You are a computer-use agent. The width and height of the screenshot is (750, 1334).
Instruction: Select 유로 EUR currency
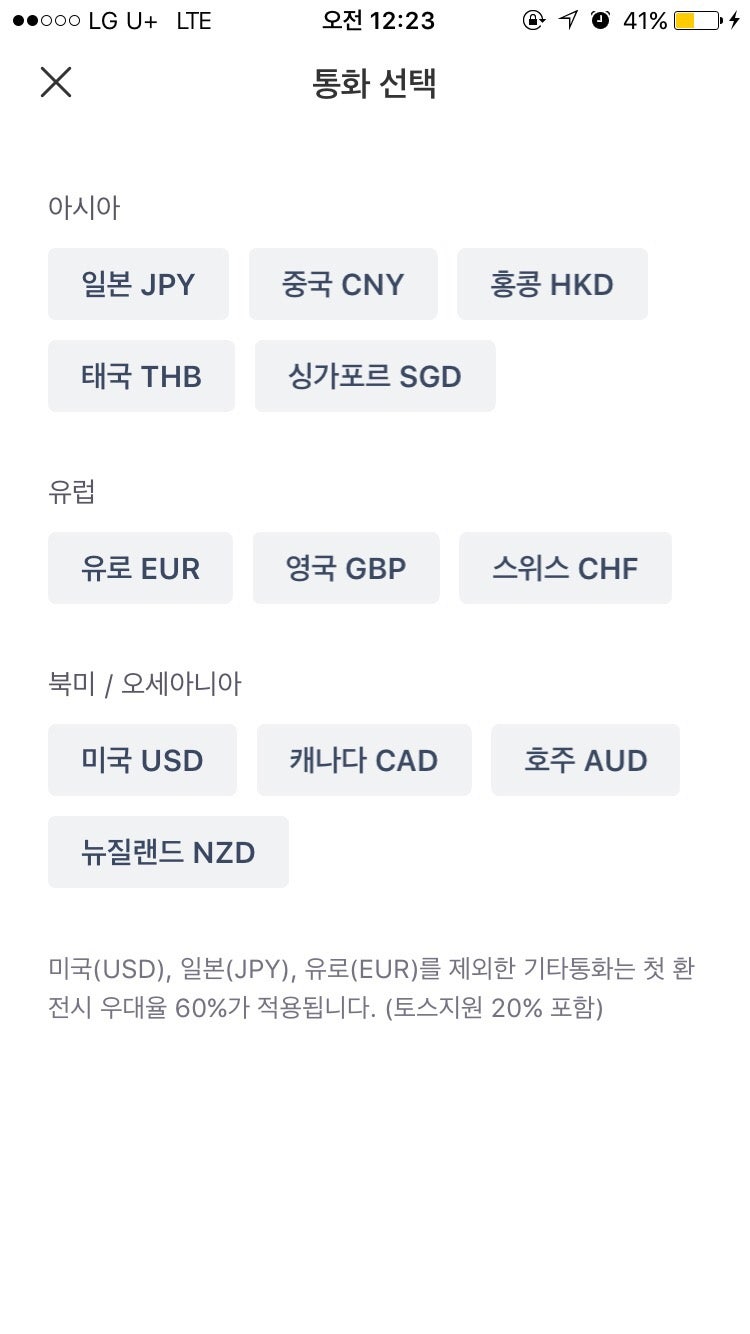click(x=140, y=568)
